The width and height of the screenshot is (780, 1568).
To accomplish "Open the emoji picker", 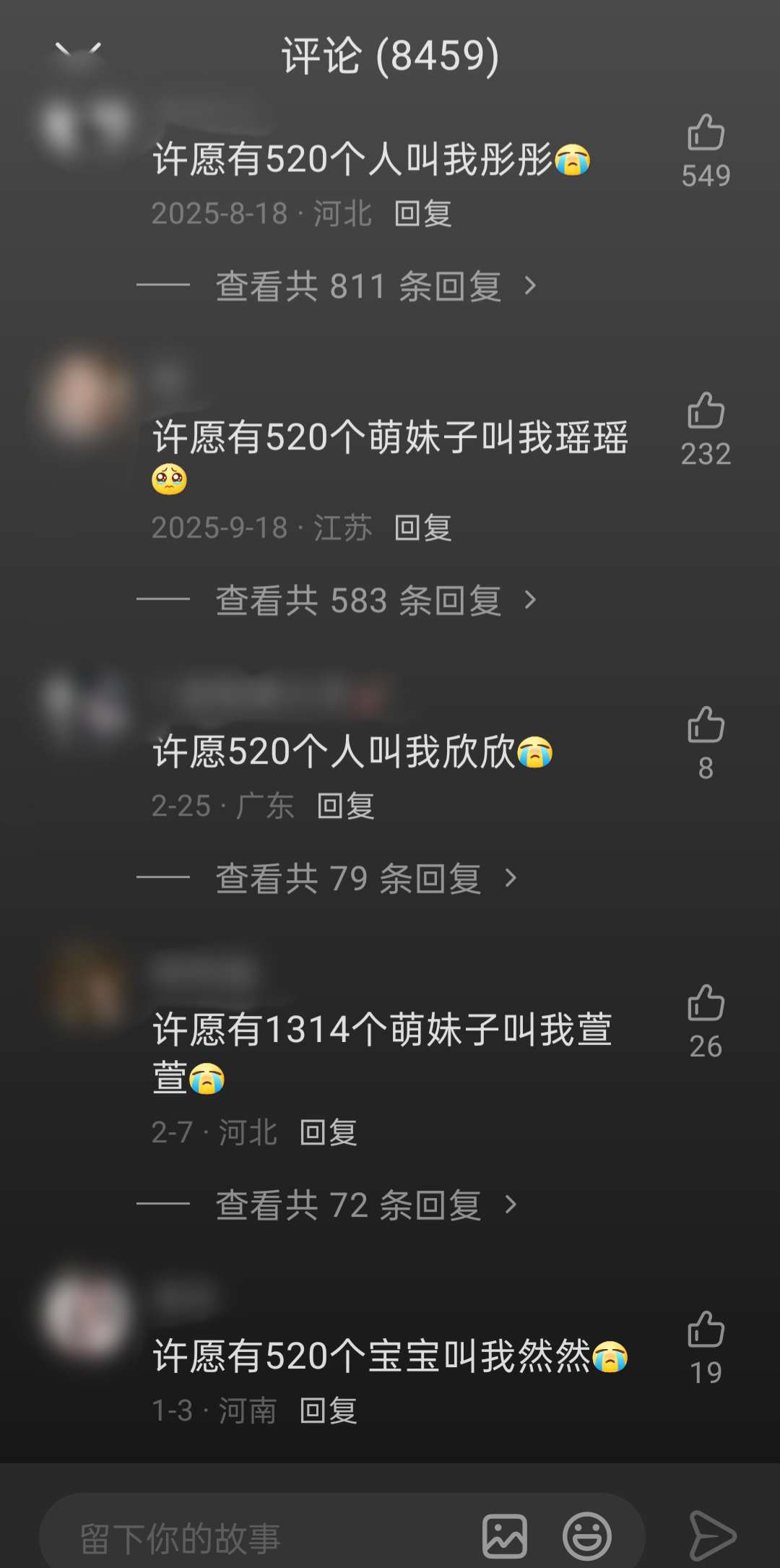I will 587,1536.
